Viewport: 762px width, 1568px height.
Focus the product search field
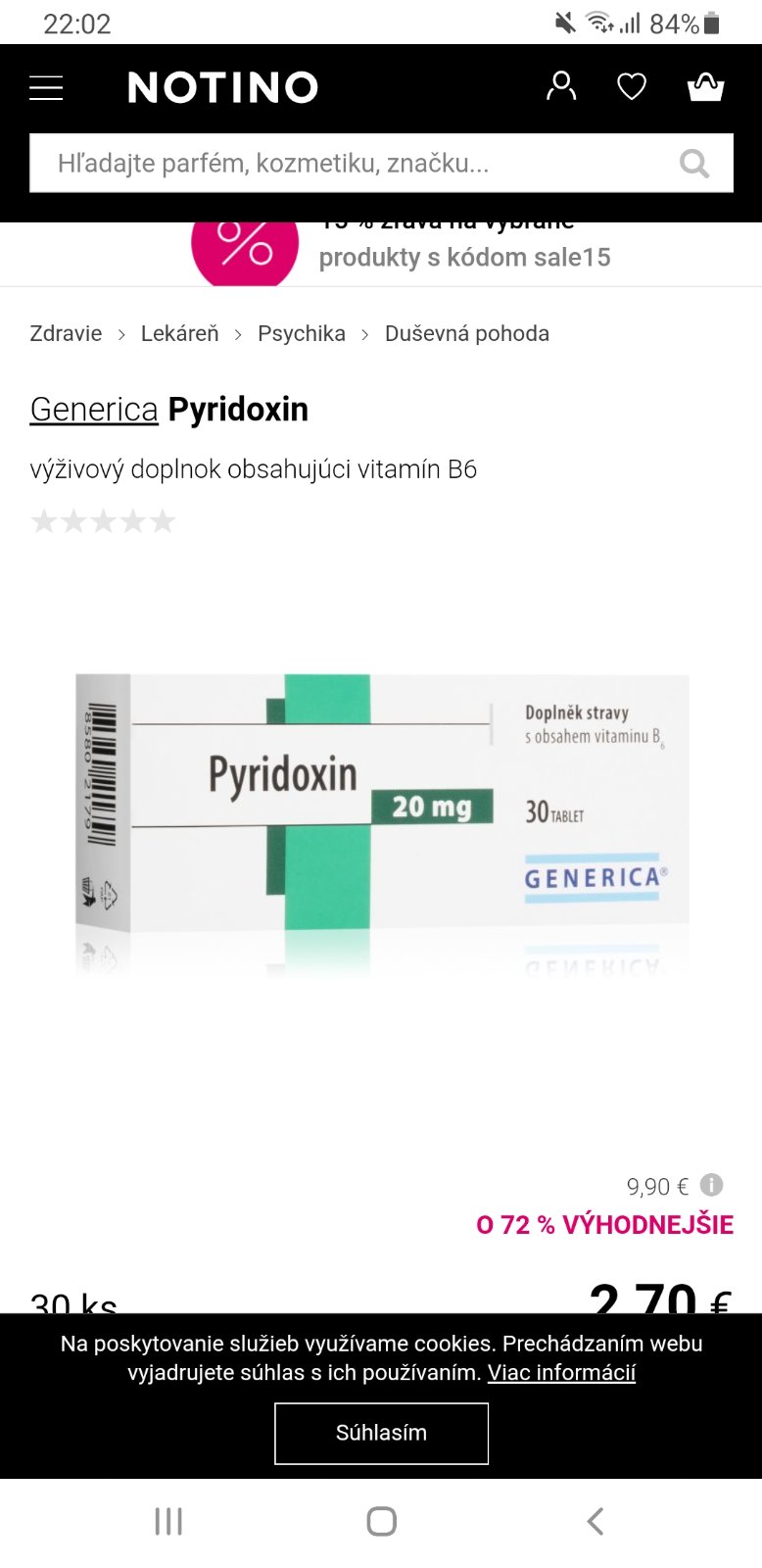353,164
